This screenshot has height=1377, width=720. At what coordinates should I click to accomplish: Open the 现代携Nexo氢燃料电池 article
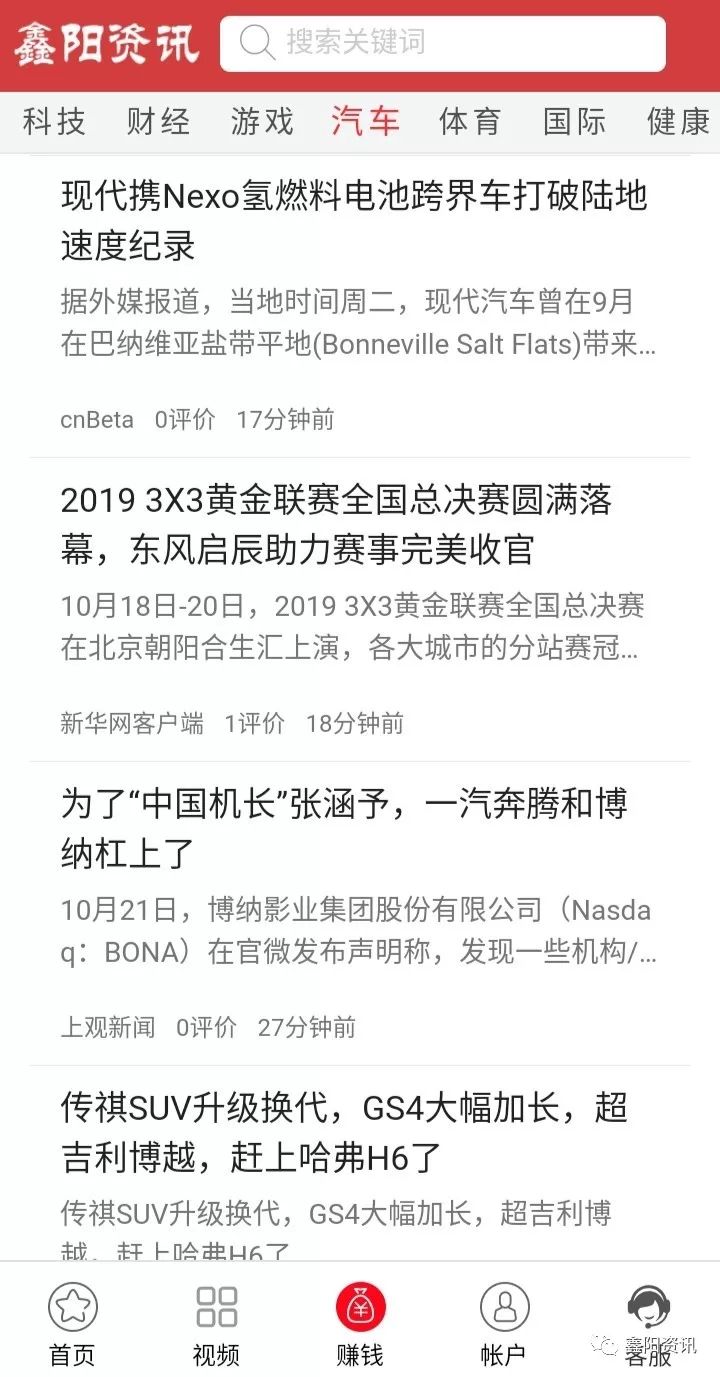pyautogui.click(x=360, y=306)
